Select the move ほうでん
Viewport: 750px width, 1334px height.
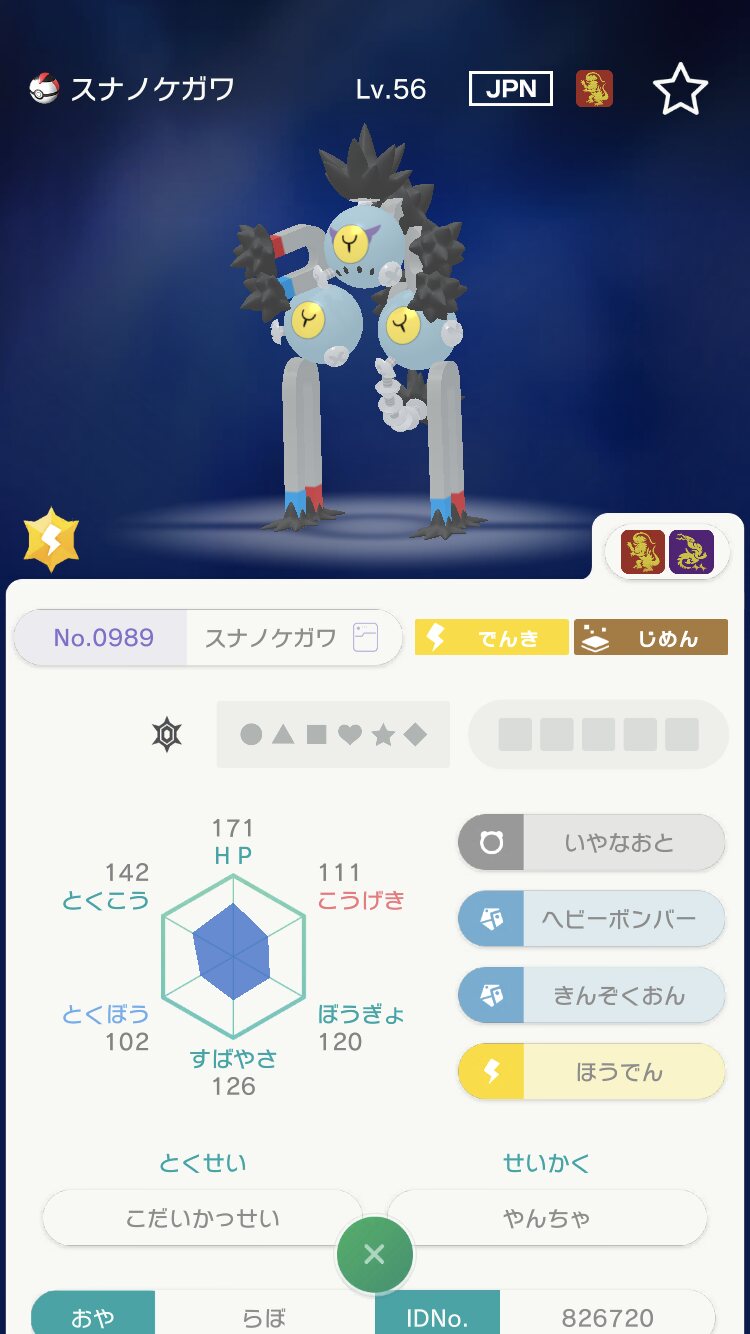(x=591, y=1072)
